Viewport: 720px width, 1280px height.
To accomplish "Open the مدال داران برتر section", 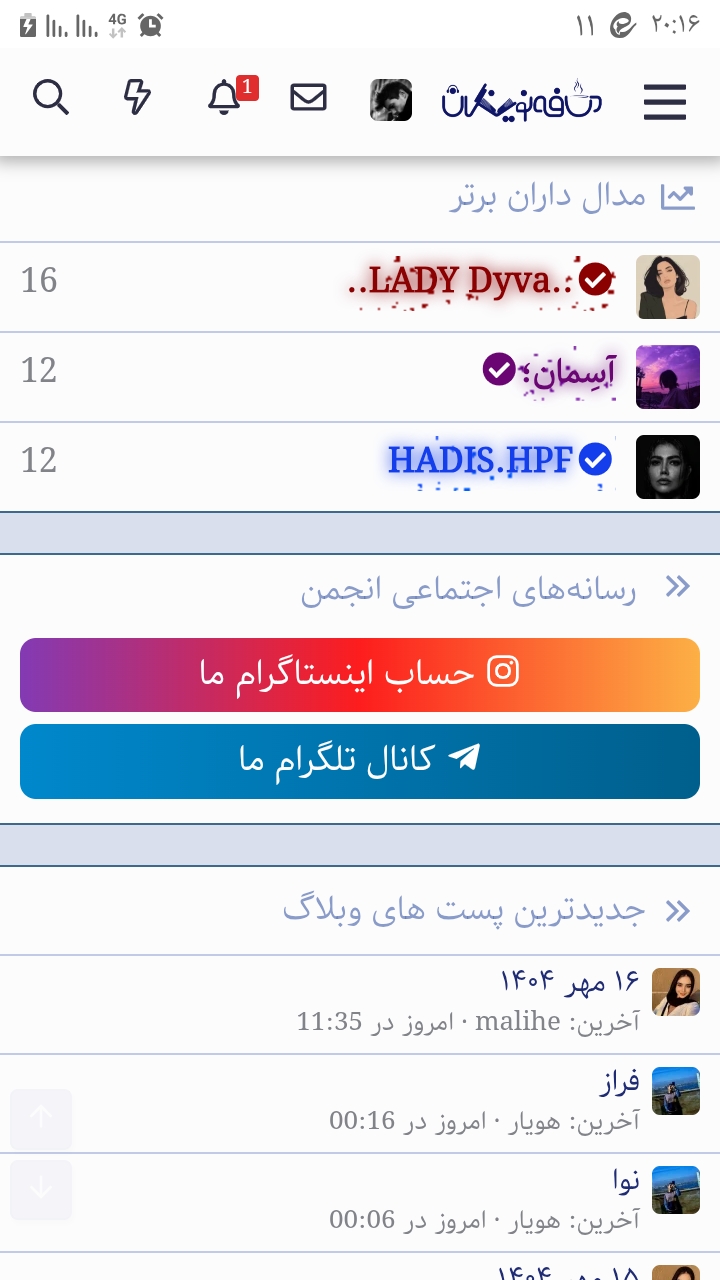I will click(x=548, y=197).
